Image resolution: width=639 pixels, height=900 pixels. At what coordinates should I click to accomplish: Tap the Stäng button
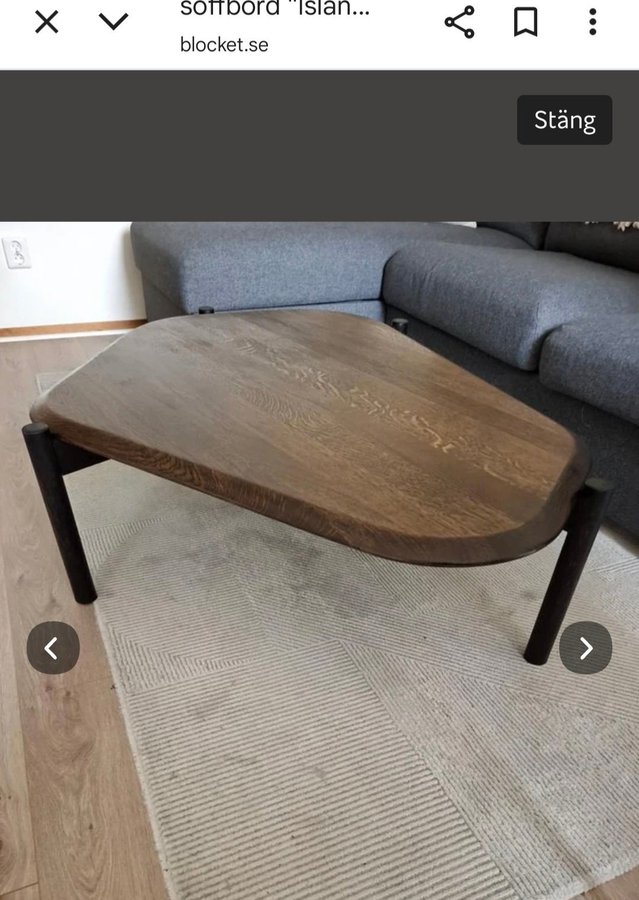click(x=564, y=120)
